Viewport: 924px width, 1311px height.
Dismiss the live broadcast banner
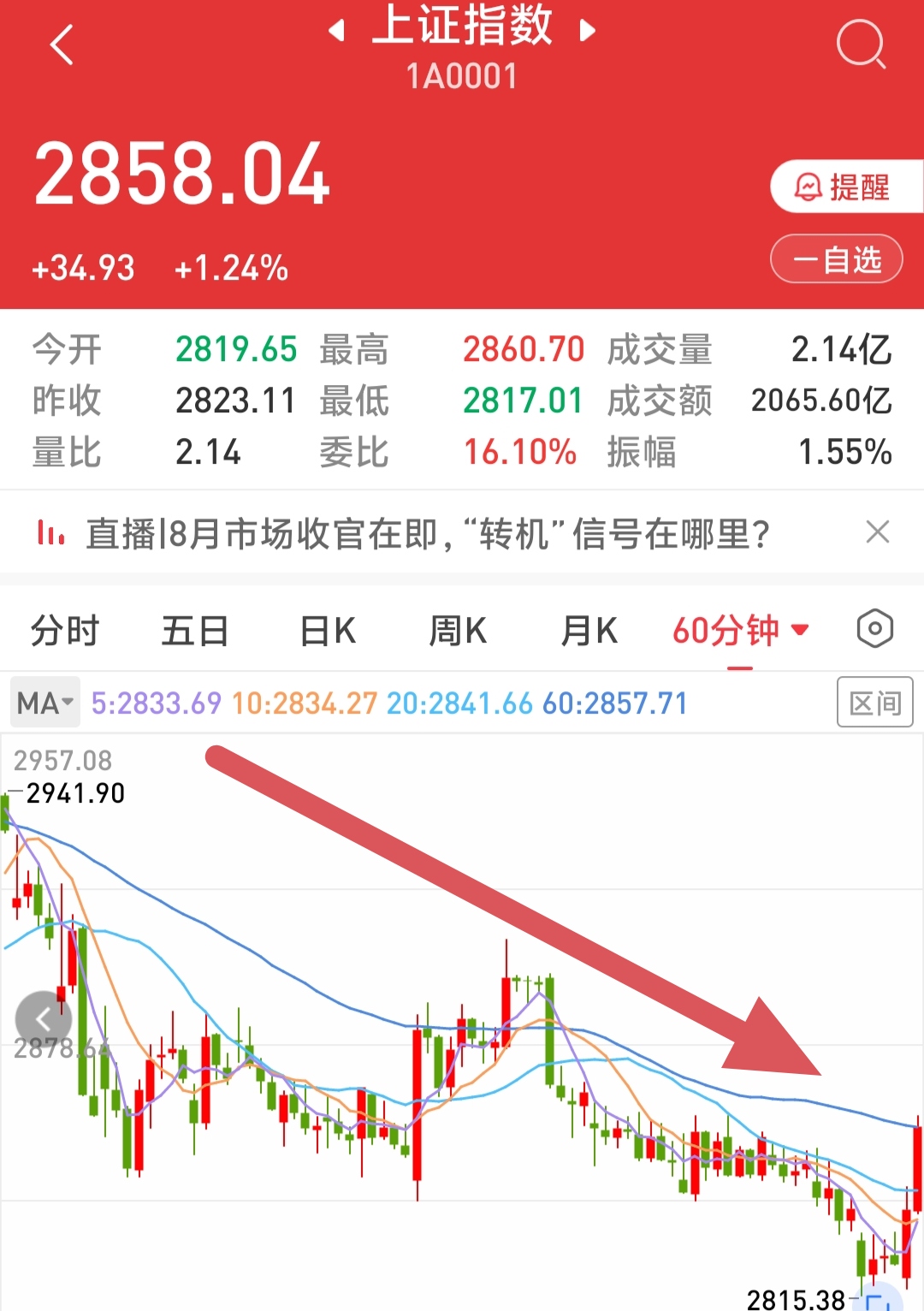click(877, 532)
